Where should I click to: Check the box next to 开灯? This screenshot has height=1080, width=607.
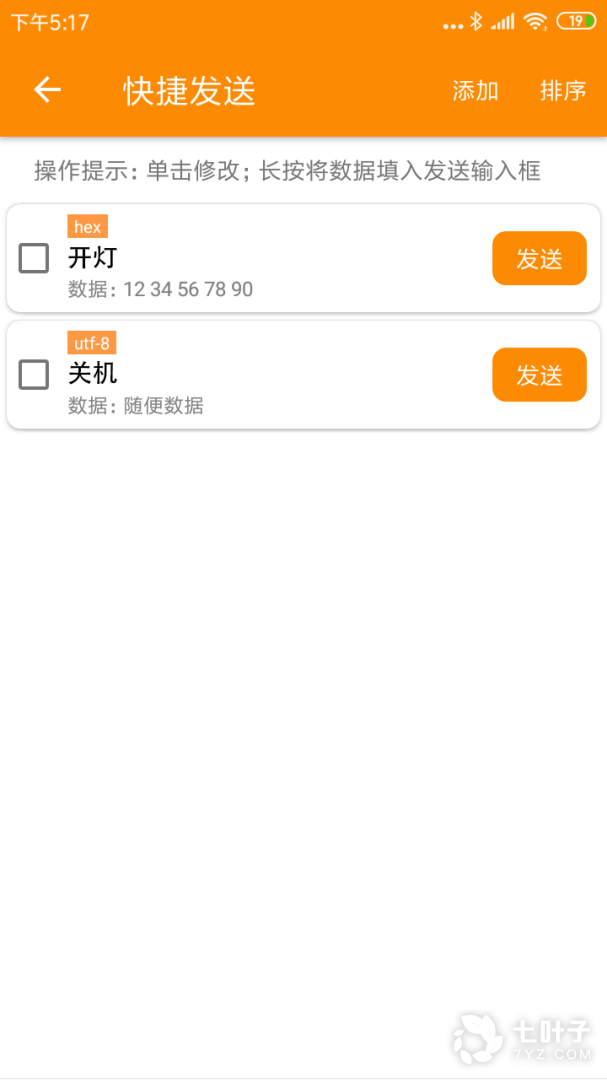33,258
